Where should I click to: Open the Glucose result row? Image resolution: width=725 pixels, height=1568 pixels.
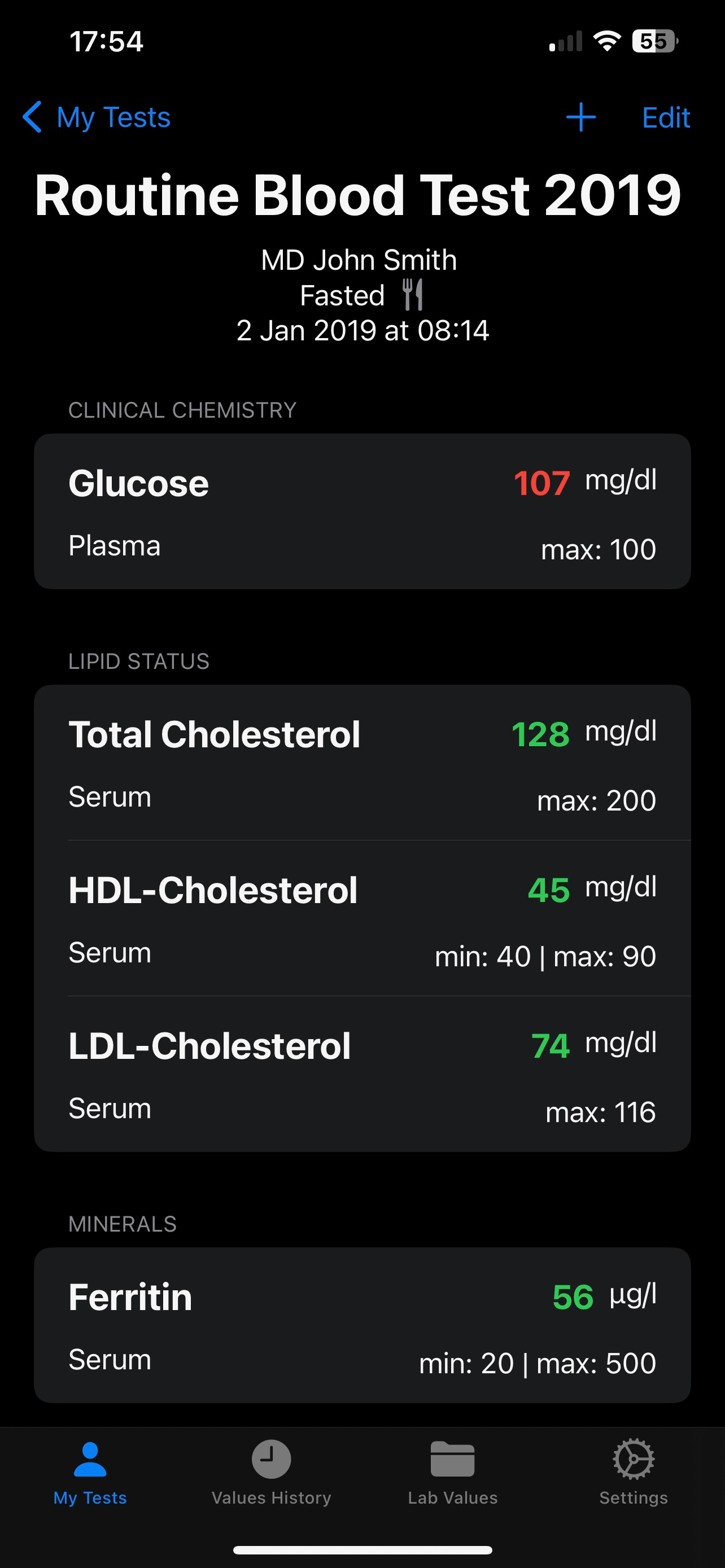click(x=362, y=511)
